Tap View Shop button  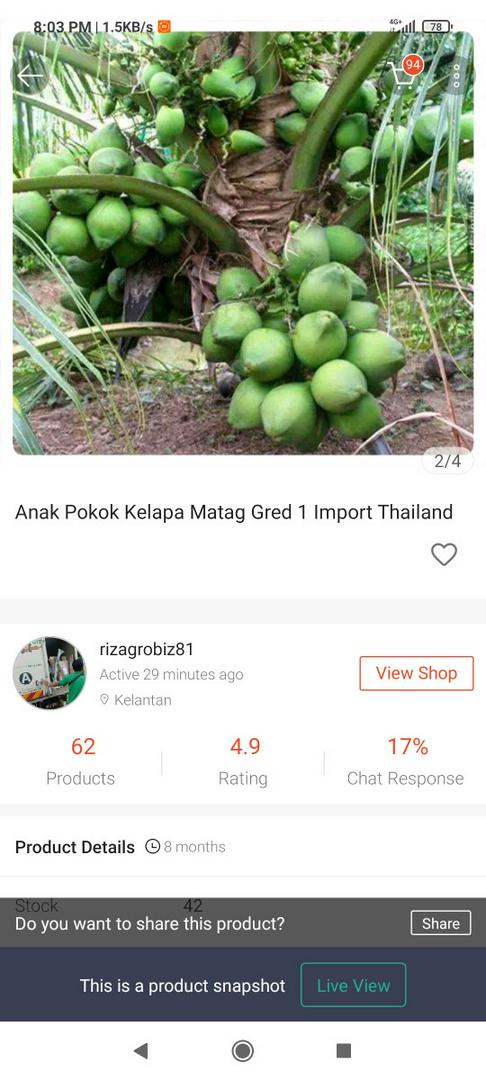point(416,673)
